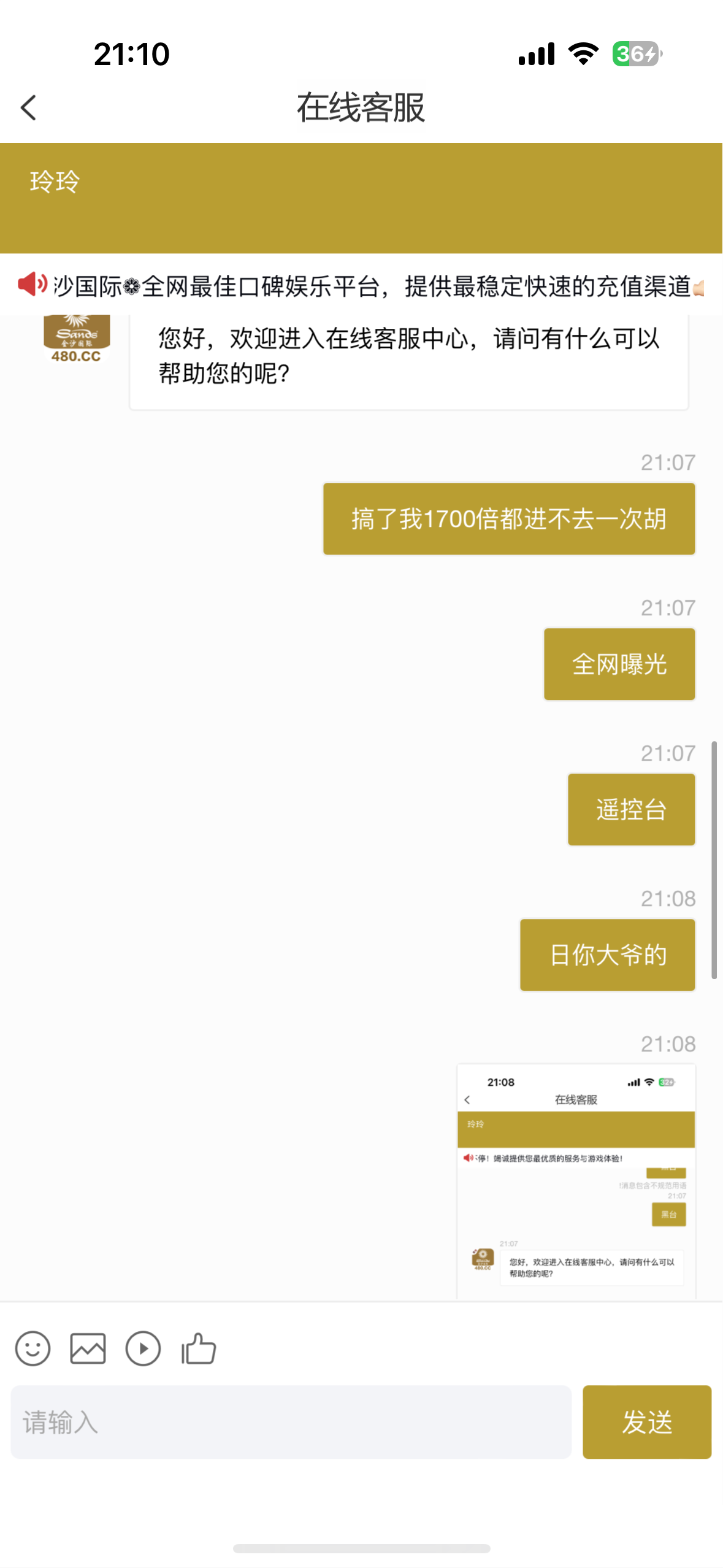
Task: Send the message with the 发送 button
Action: pos(646,1421)
